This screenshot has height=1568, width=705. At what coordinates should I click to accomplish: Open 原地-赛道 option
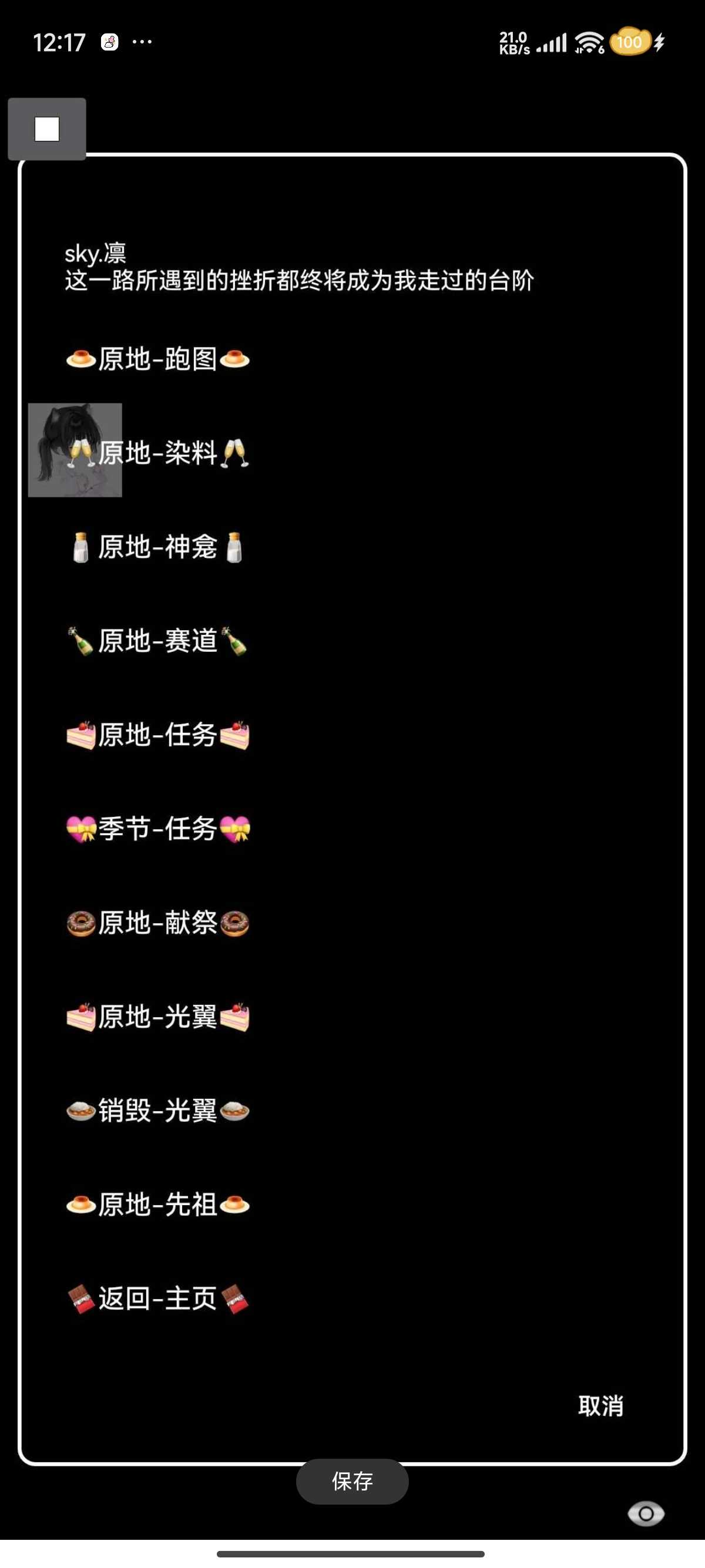pos(157,641)
